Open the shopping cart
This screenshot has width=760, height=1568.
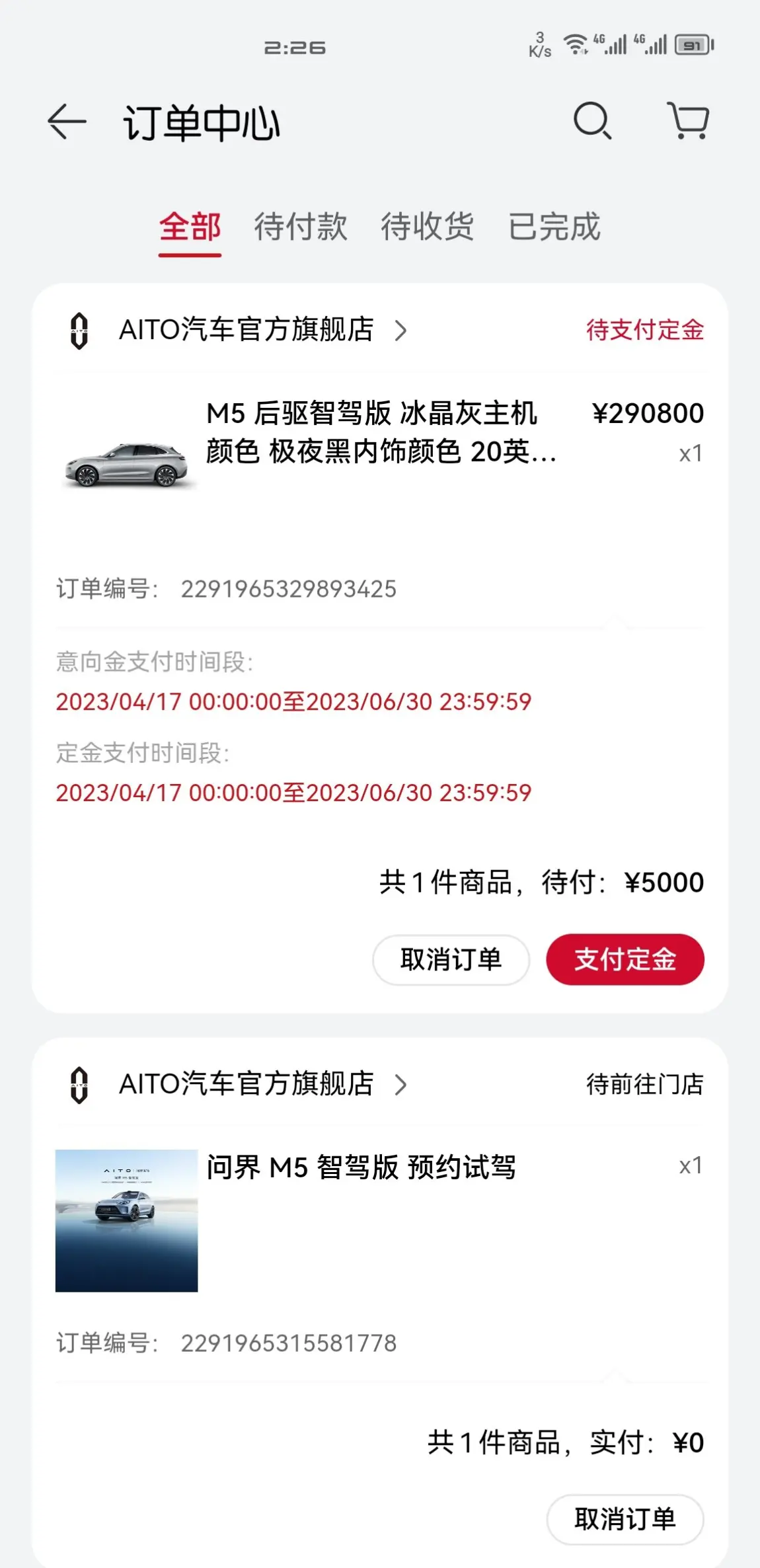pos(688,120)
